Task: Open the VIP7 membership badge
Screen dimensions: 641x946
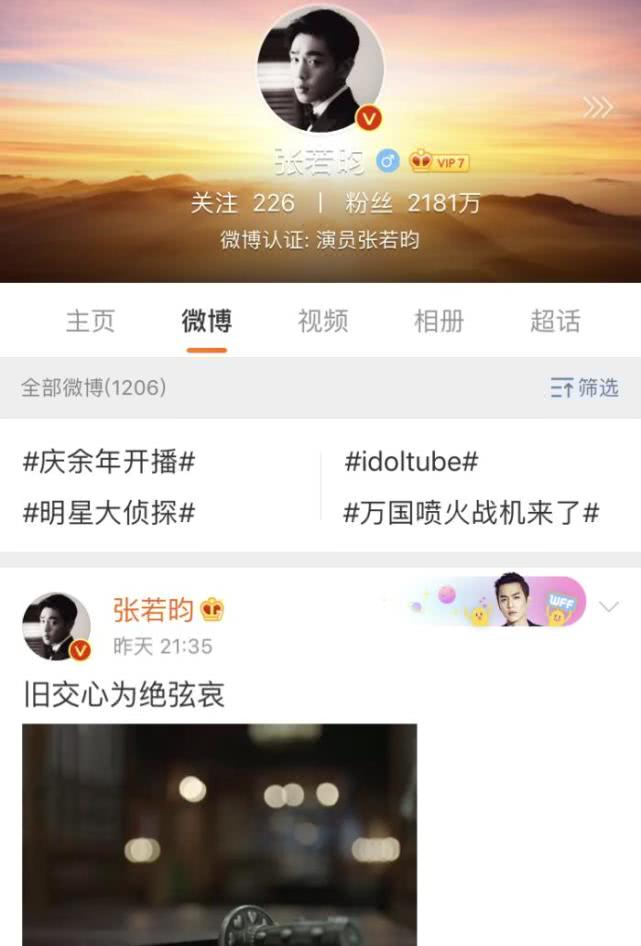Action: pyautogui.click(x=439, y=161)
